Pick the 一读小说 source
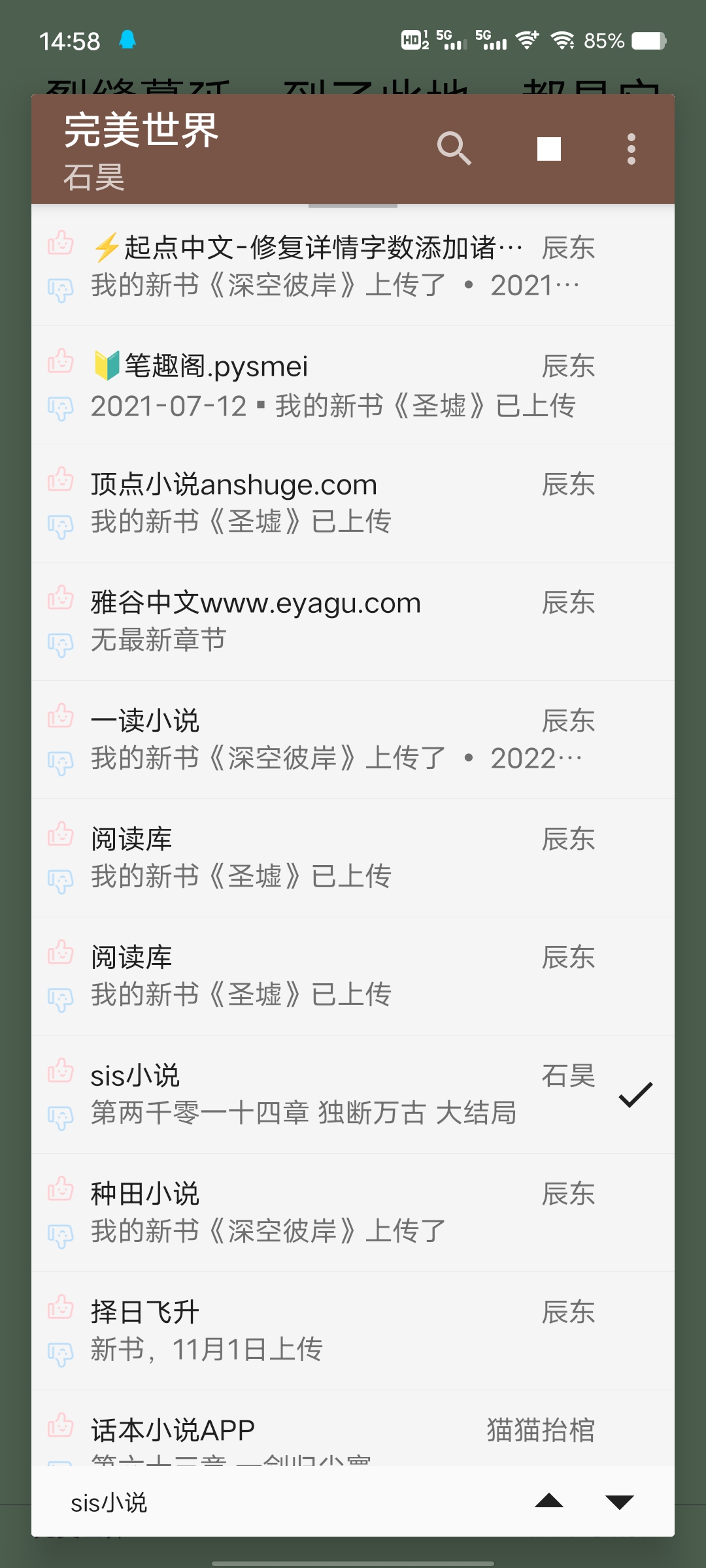Viewport: 706px width, 1568px height. (x=353, y=740)
